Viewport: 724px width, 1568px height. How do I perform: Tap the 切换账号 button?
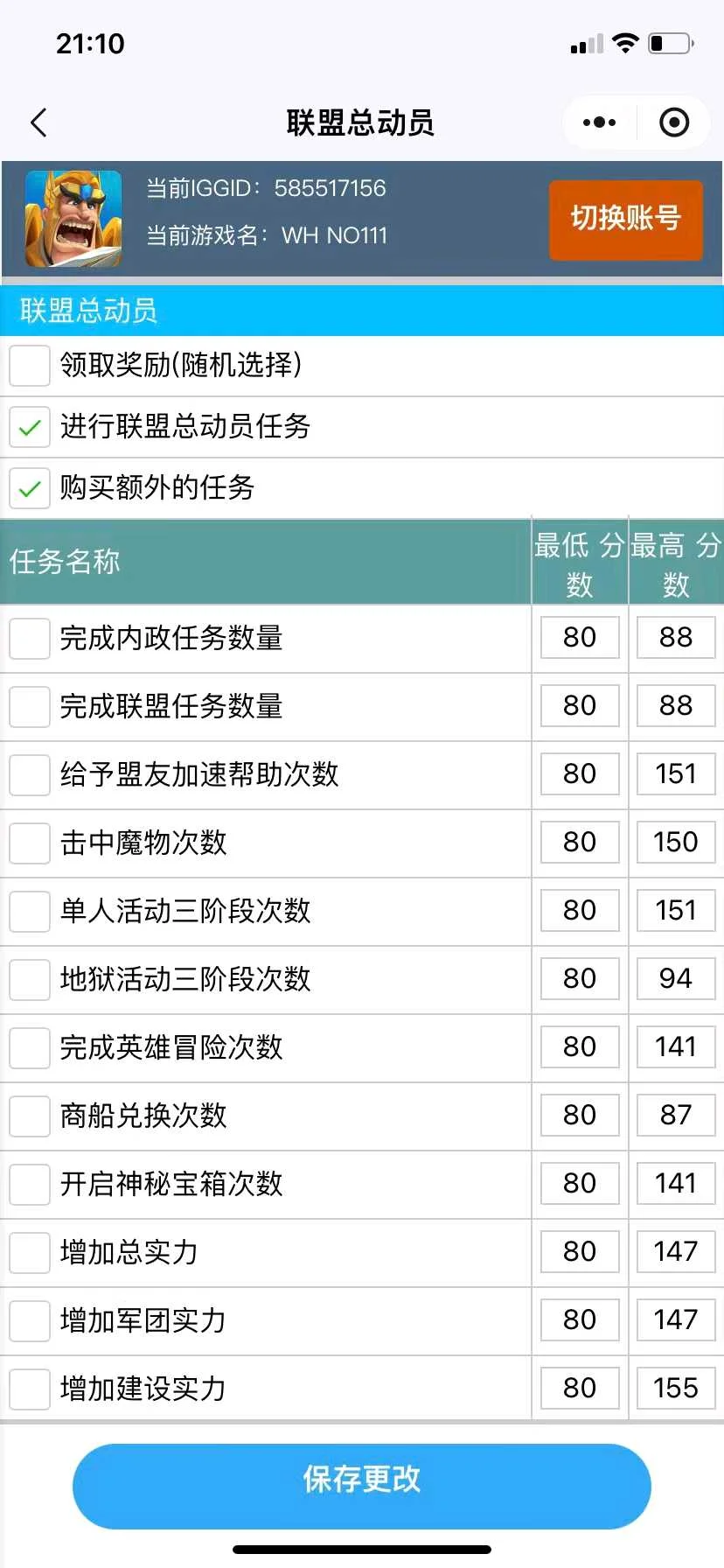pyautogui.click(x=625, y=220)
